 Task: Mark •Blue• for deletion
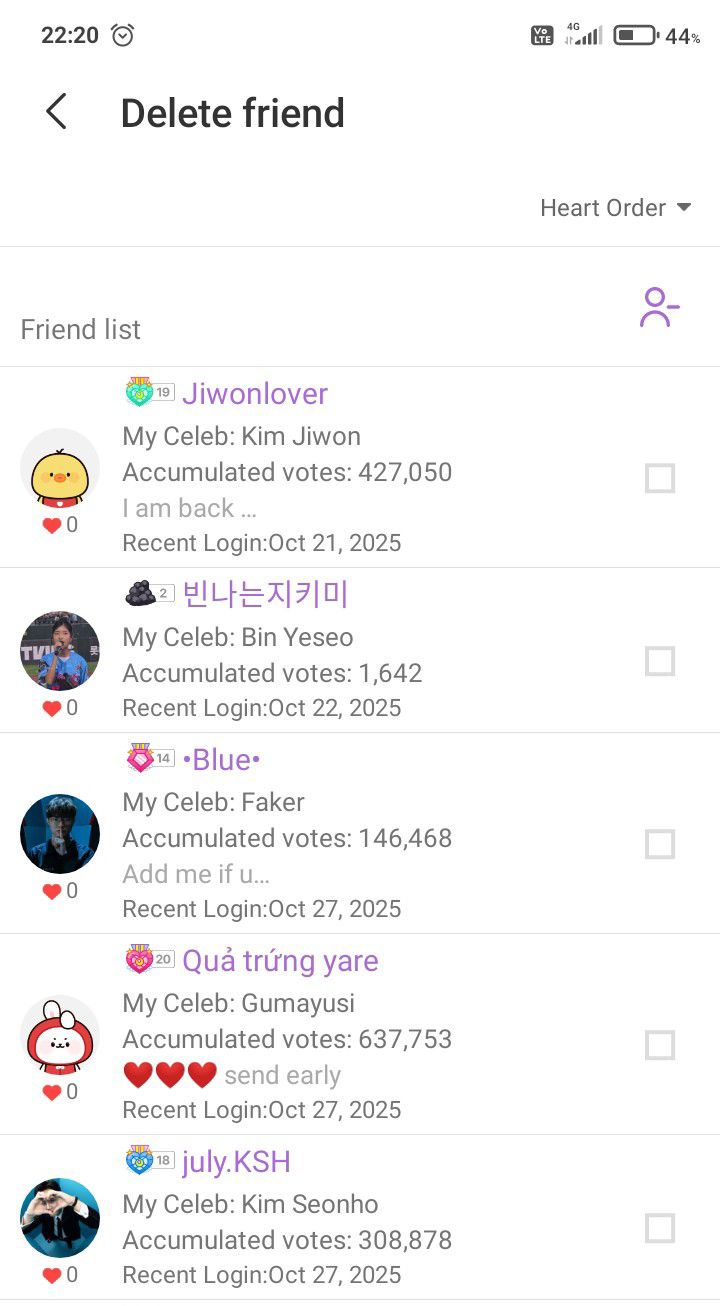660,844
